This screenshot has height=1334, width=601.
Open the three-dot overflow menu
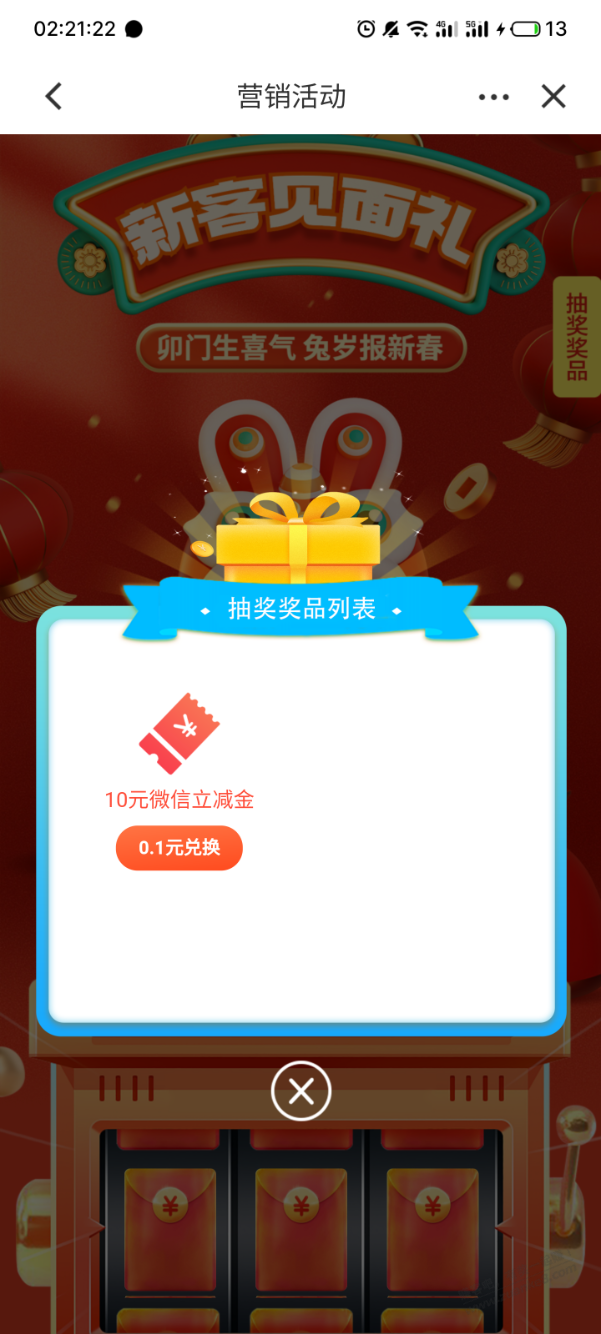[494, 97]
